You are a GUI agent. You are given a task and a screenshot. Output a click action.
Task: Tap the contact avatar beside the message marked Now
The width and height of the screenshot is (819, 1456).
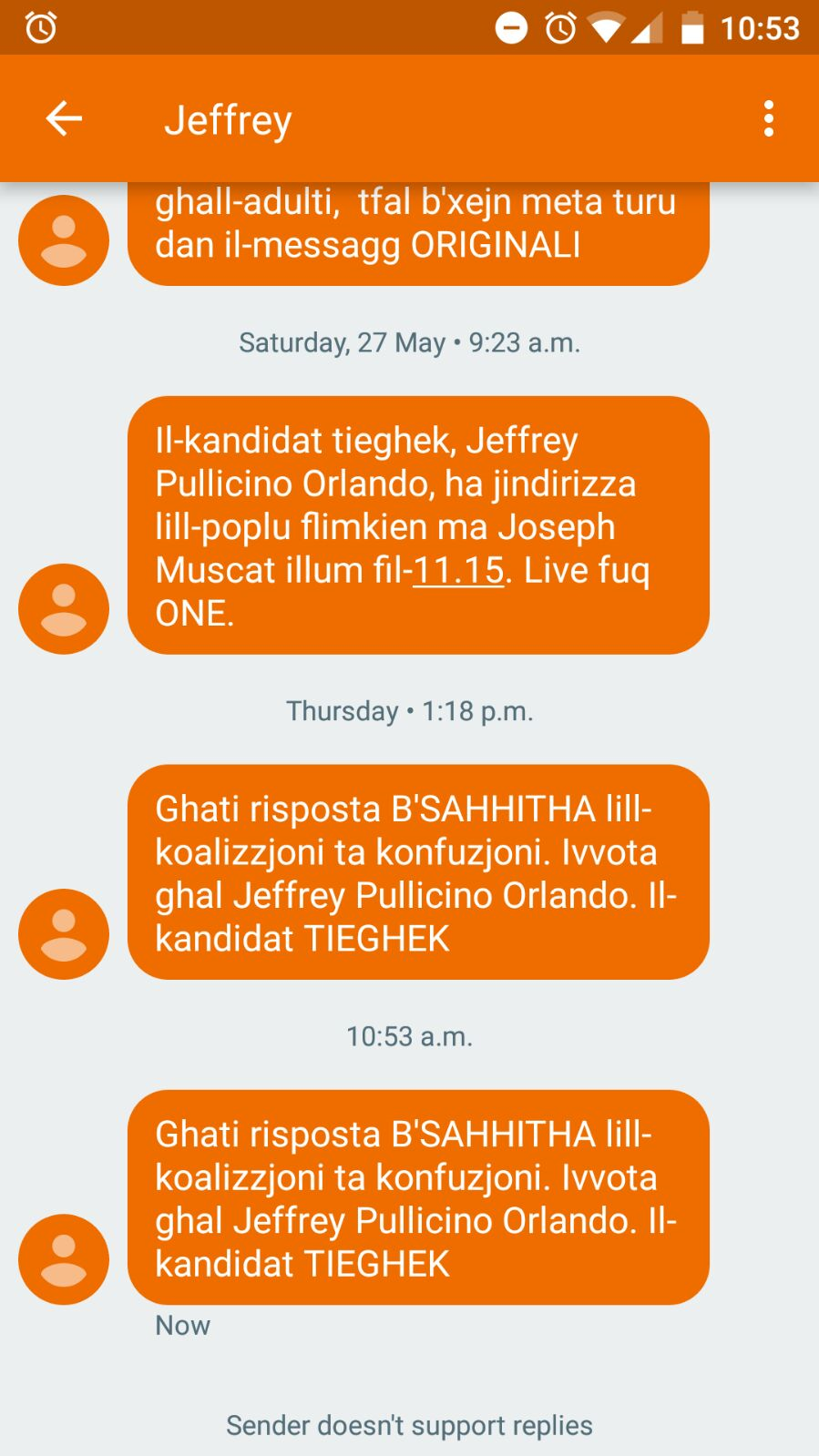click(64, 1259)
